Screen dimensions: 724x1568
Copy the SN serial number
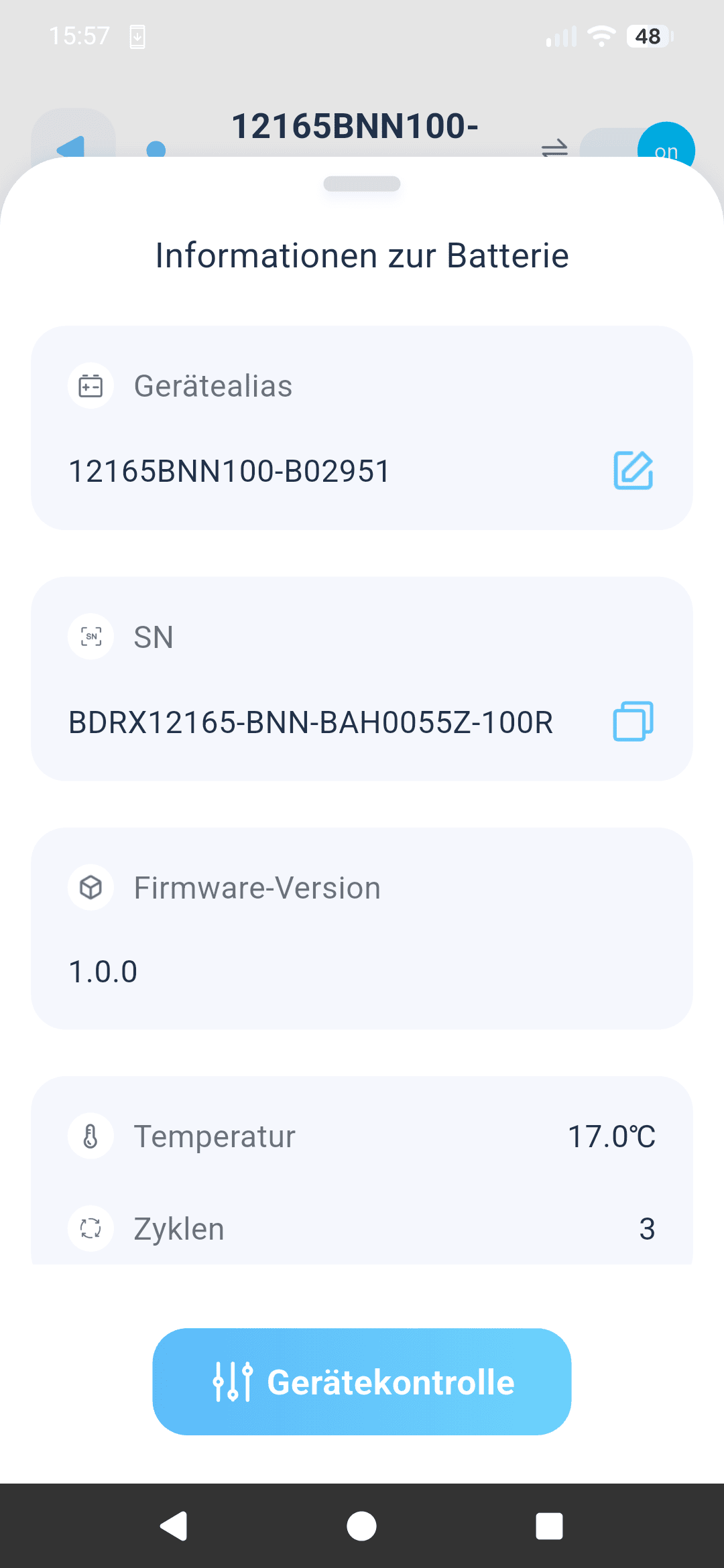[633, 721]
